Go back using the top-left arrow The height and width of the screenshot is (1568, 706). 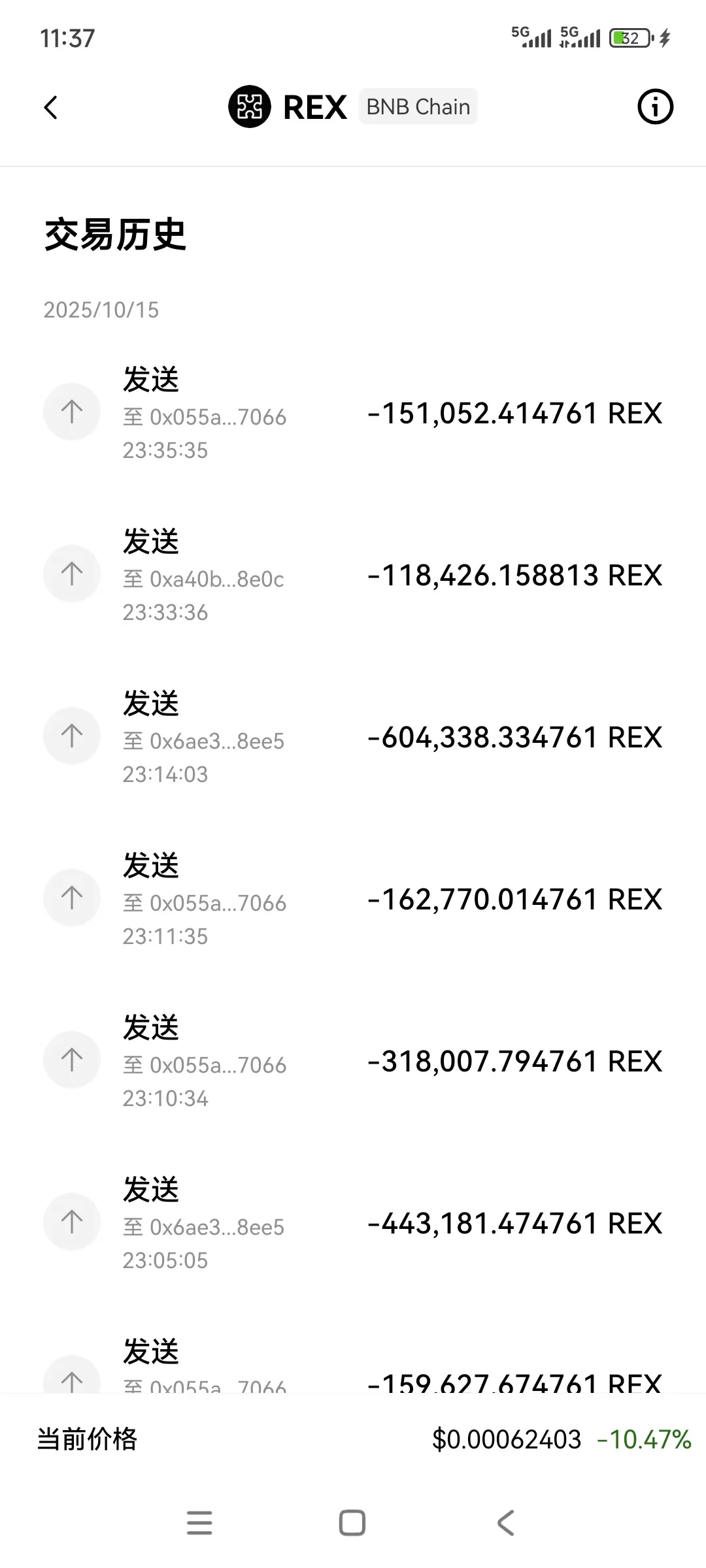51,108
